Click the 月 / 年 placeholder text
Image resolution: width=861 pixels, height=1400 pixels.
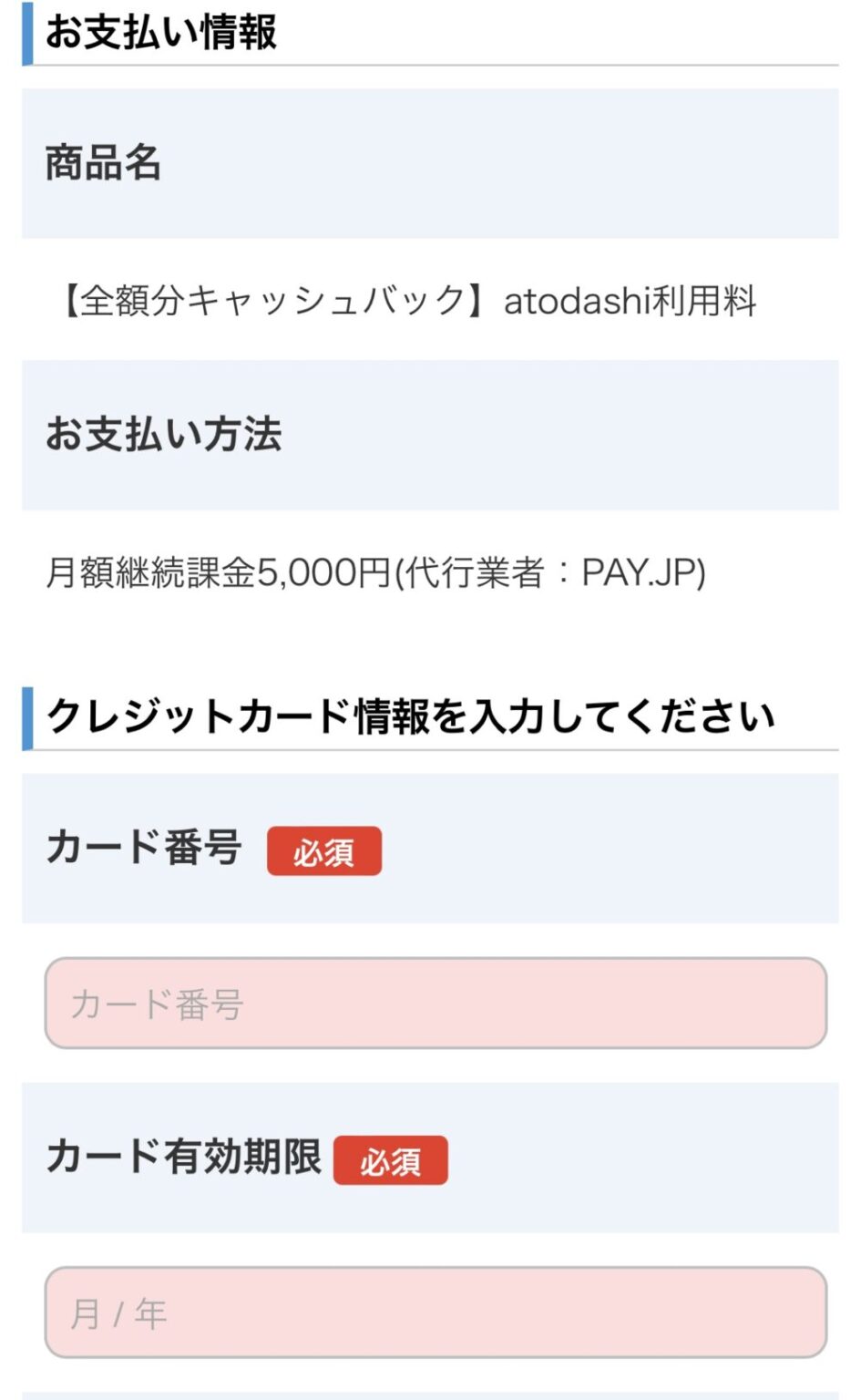coord(118,1314)
